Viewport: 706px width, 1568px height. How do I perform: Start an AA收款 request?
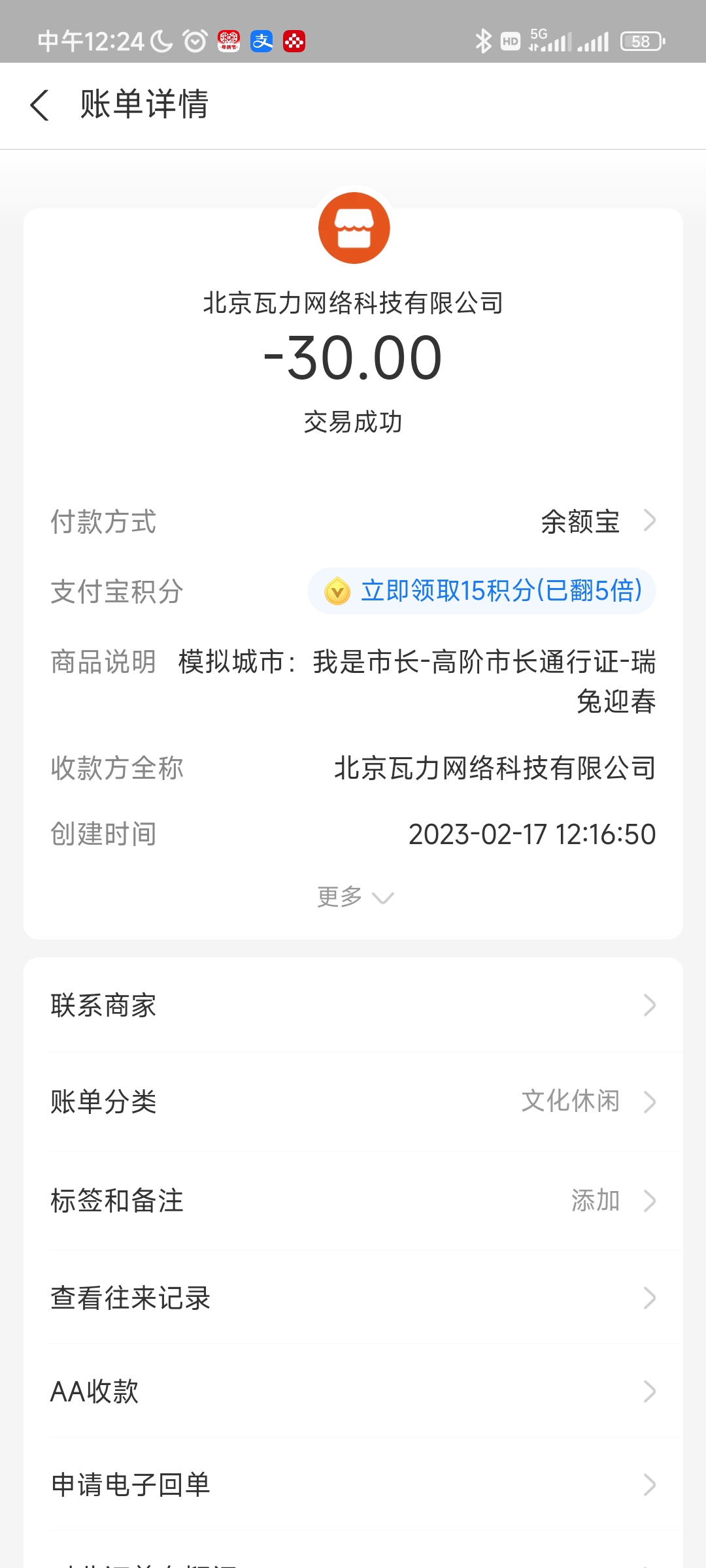(353, 1392)
